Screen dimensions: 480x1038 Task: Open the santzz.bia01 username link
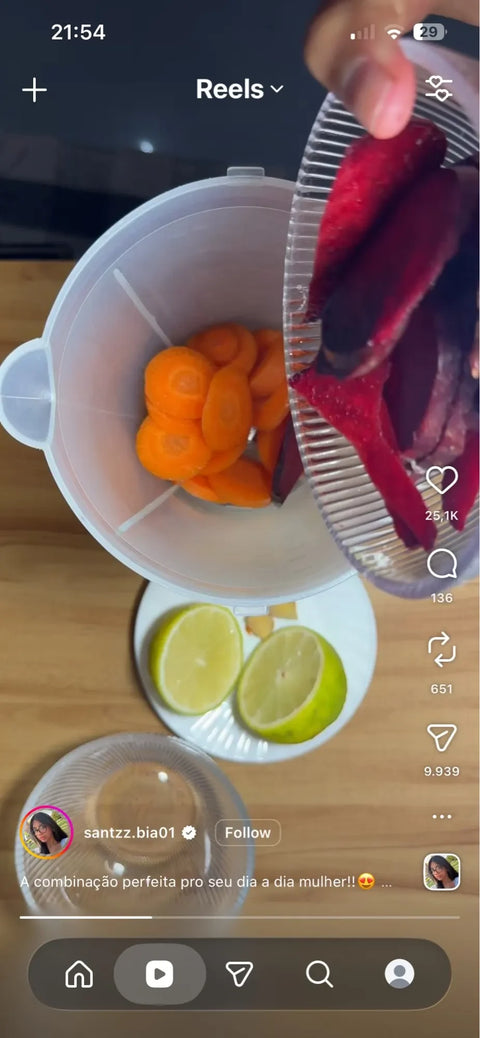(129, 833)
